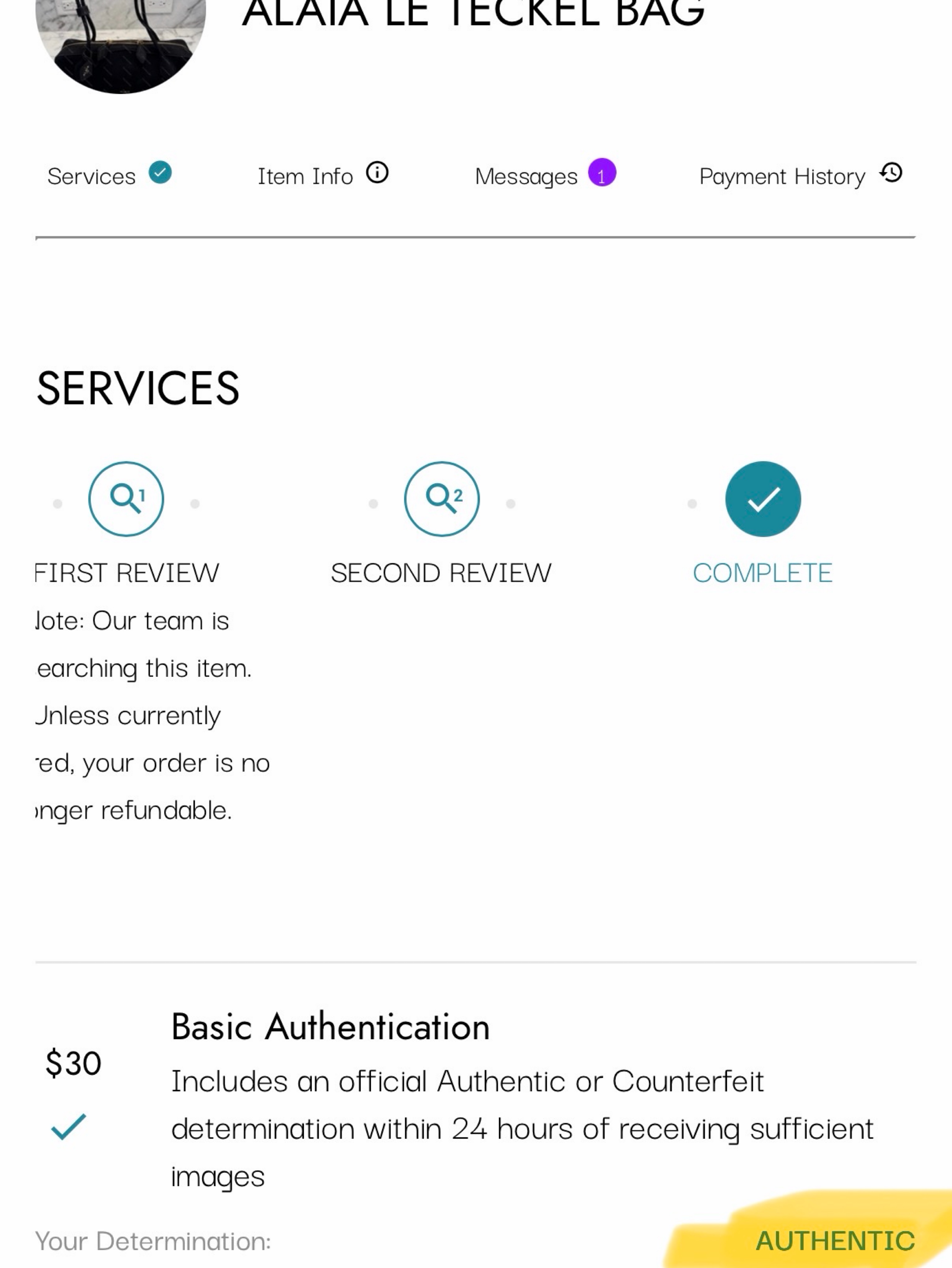952x1268 pixels.
Task: Select the Second Review step icon
Action: 442,499
